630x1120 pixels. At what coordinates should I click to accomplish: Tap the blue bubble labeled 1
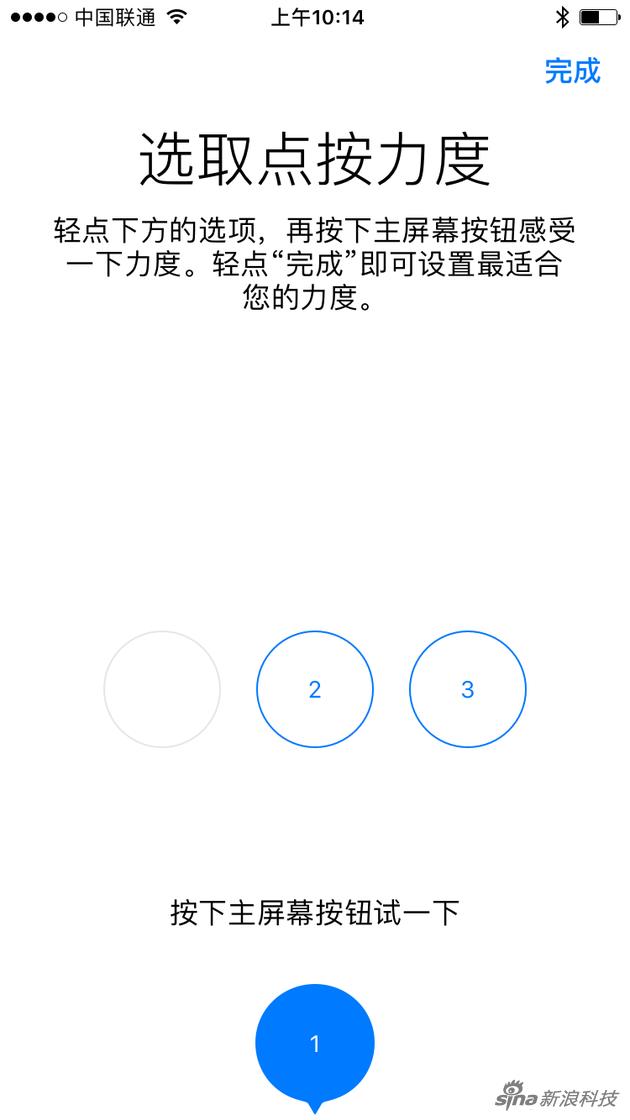315,1043
